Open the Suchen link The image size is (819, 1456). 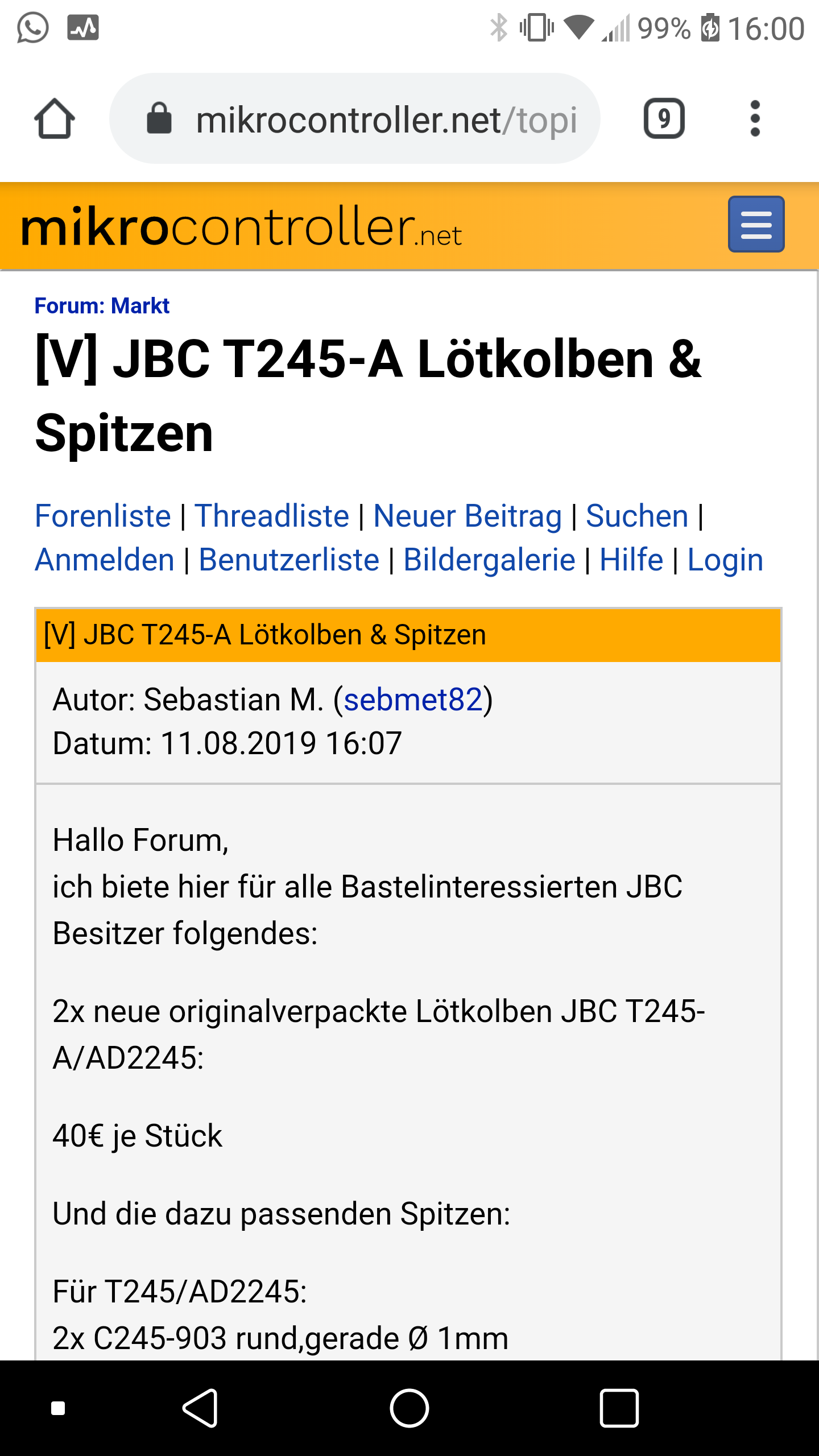(637, 516)
